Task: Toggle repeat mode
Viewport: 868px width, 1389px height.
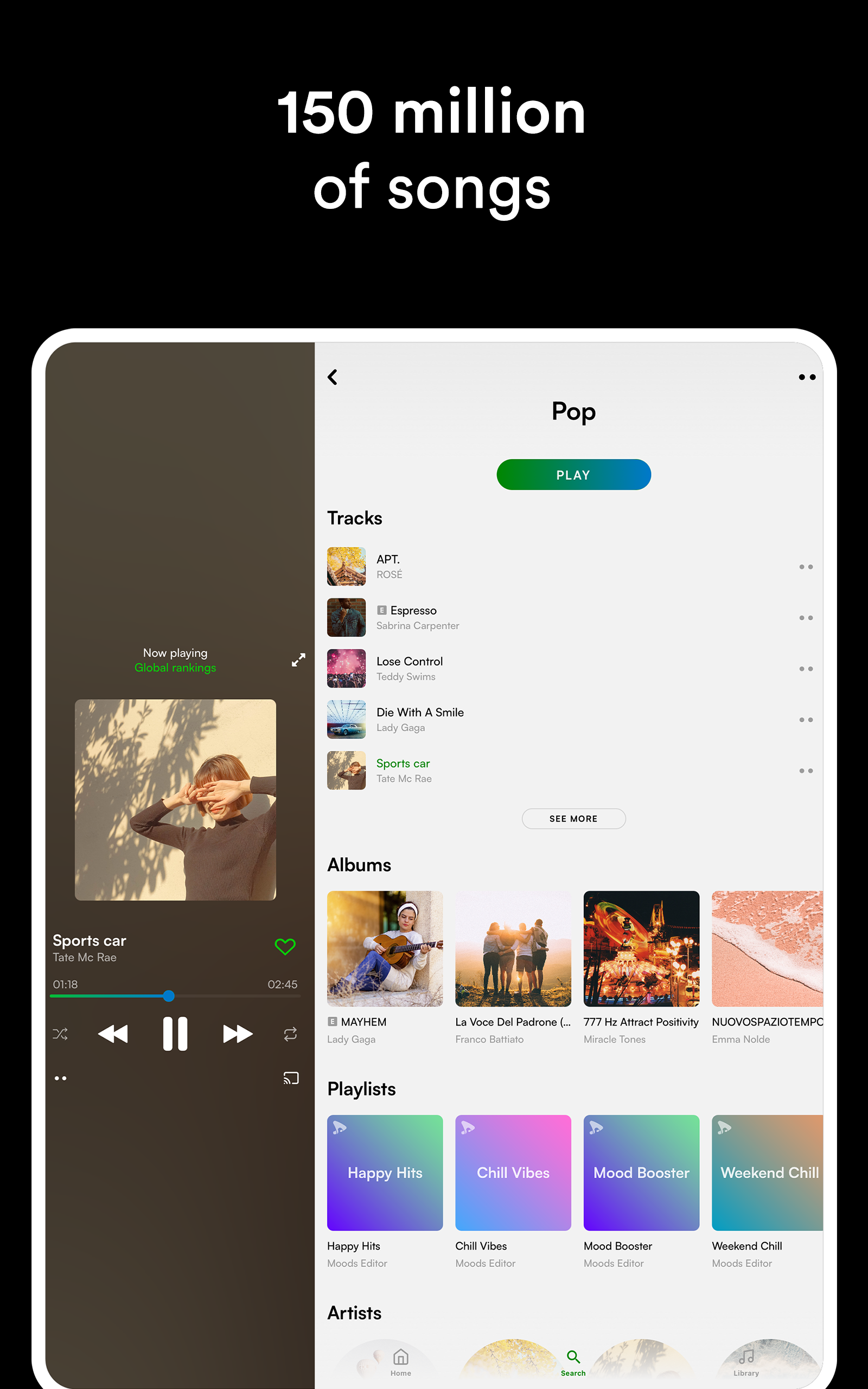Action: click(290, 1034)
